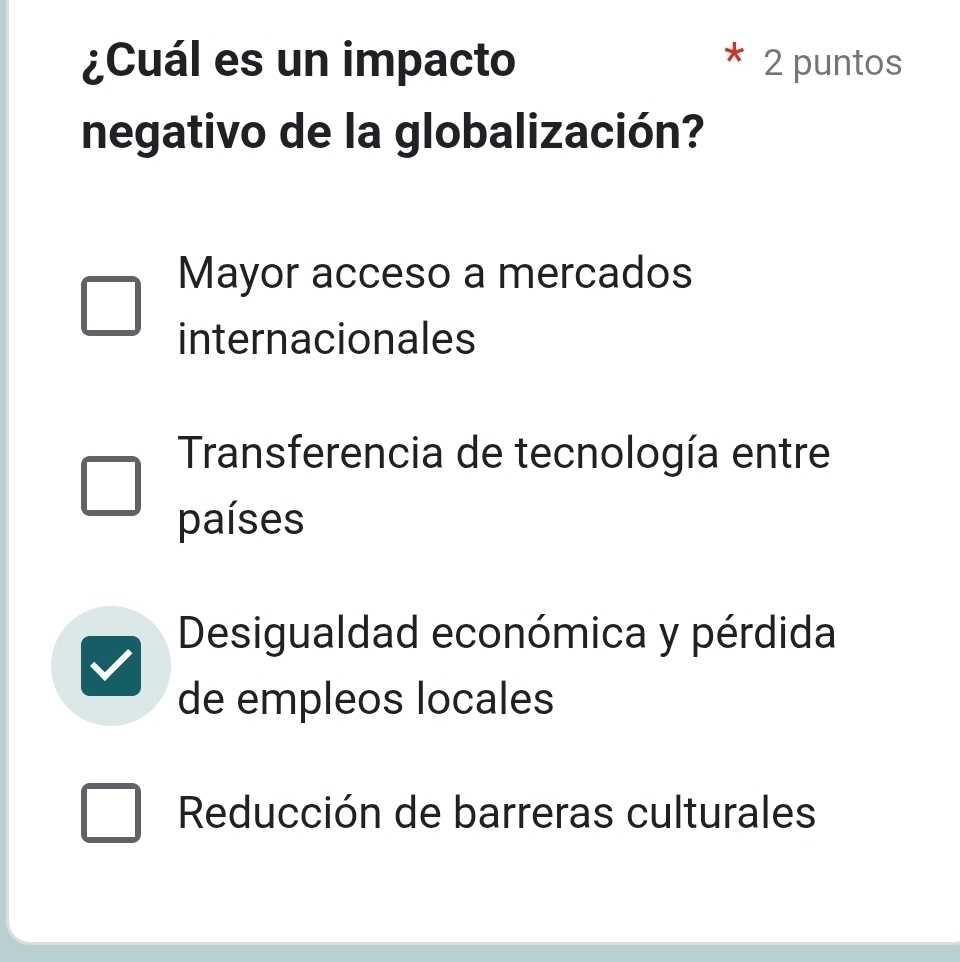Check the "Reducción de barreras culturales" option

pos(112,815)
